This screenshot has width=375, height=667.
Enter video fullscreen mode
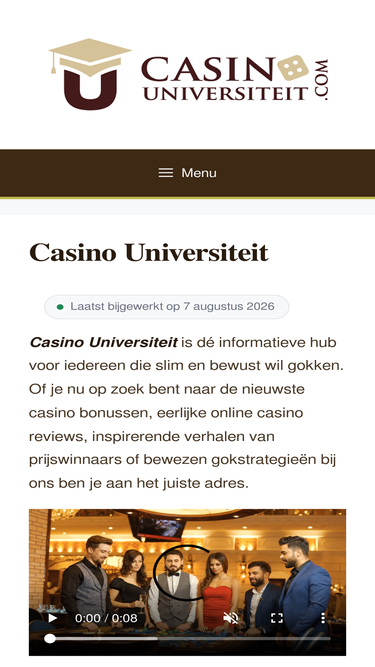coord(277,618)
